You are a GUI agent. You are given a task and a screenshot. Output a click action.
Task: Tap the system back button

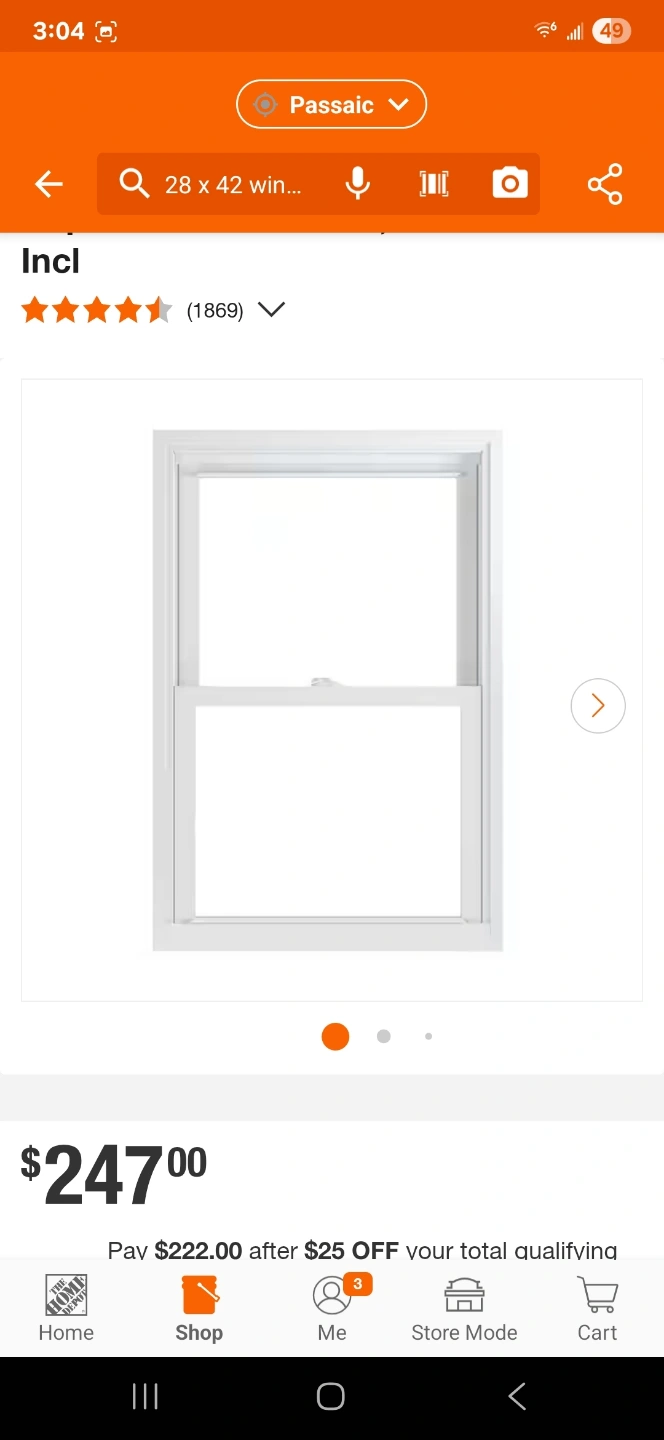[517, 1397]
